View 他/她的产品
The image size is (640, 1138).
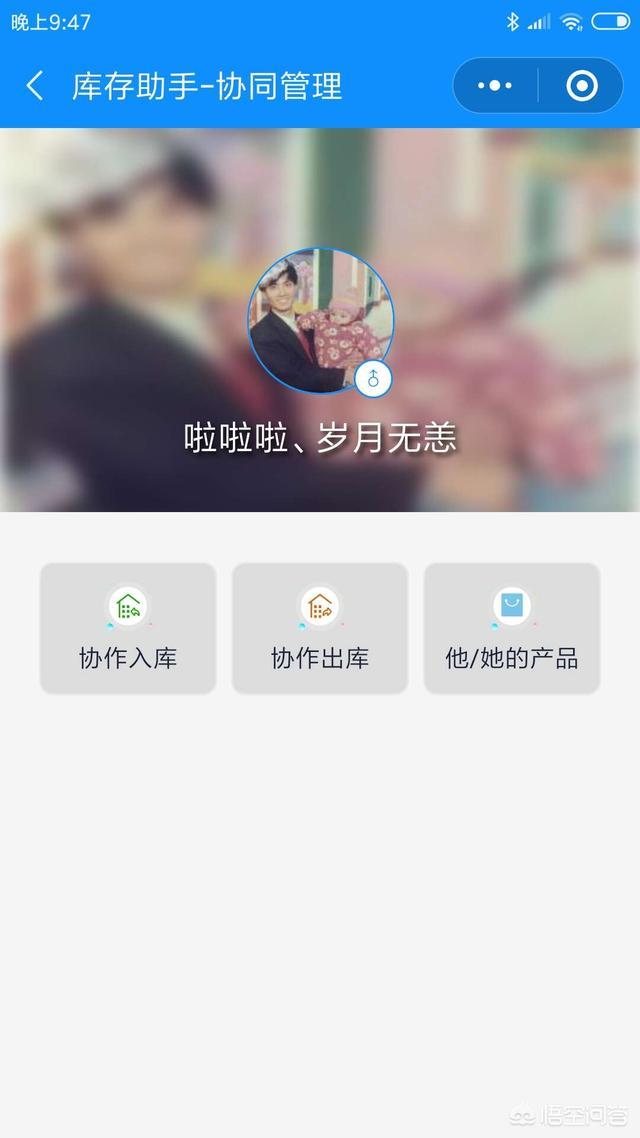pos(512,628)
